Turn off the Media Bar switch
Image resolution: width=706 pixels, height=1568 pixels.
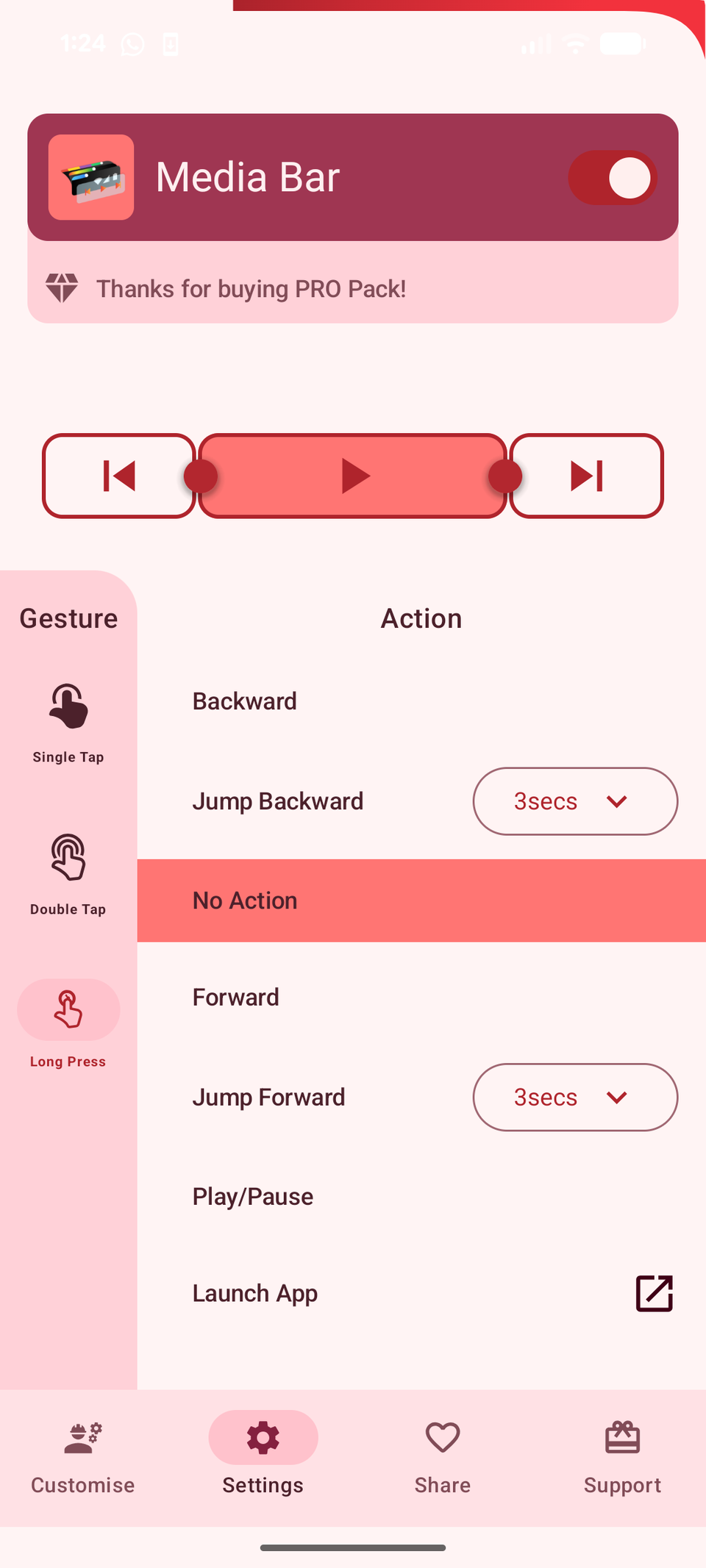[612, 178]
